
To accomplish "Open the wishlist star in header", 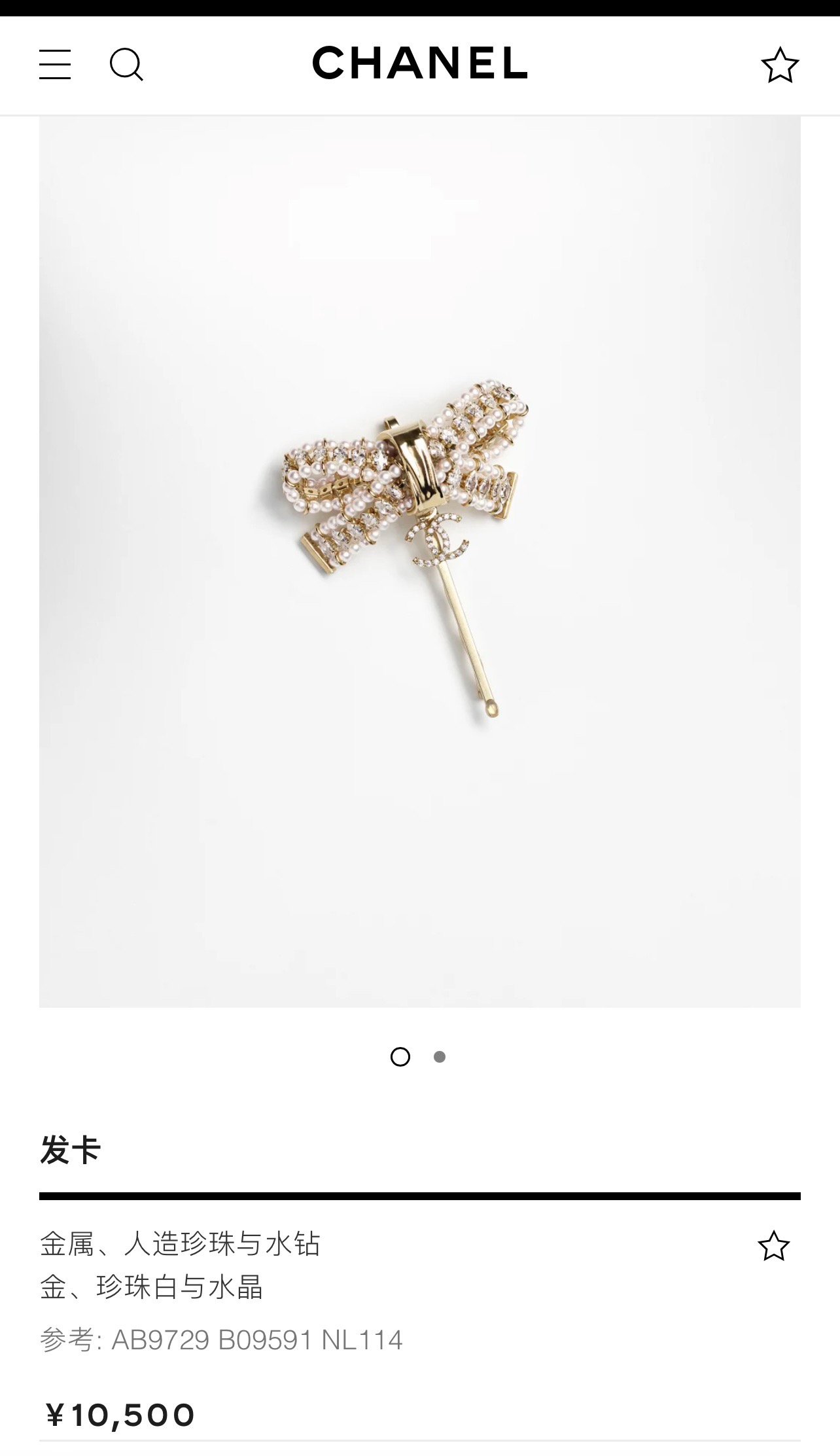I will [x=779, y=65].
